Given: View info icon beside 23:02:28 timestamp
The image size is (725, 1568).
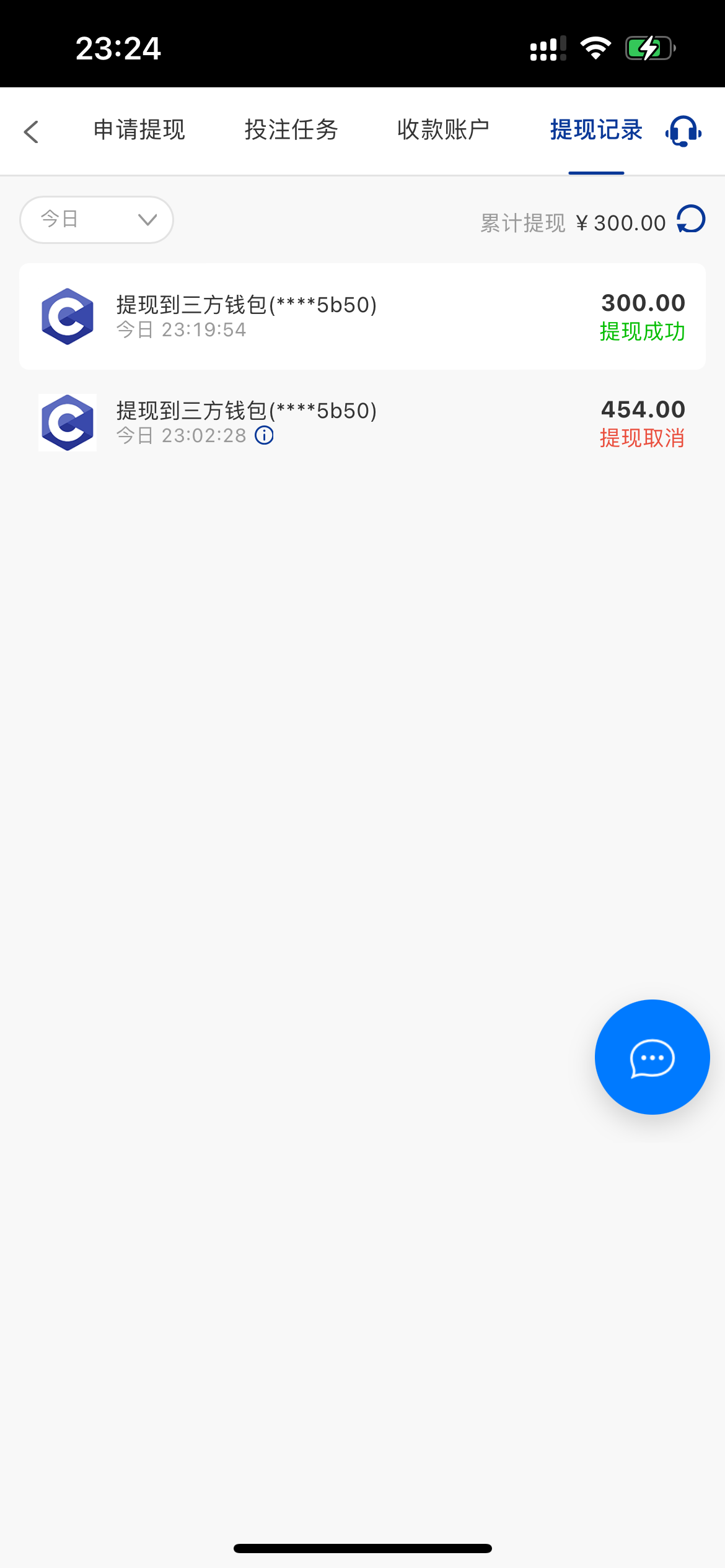Looking at the screenshot, I should (x=265, y=436).
